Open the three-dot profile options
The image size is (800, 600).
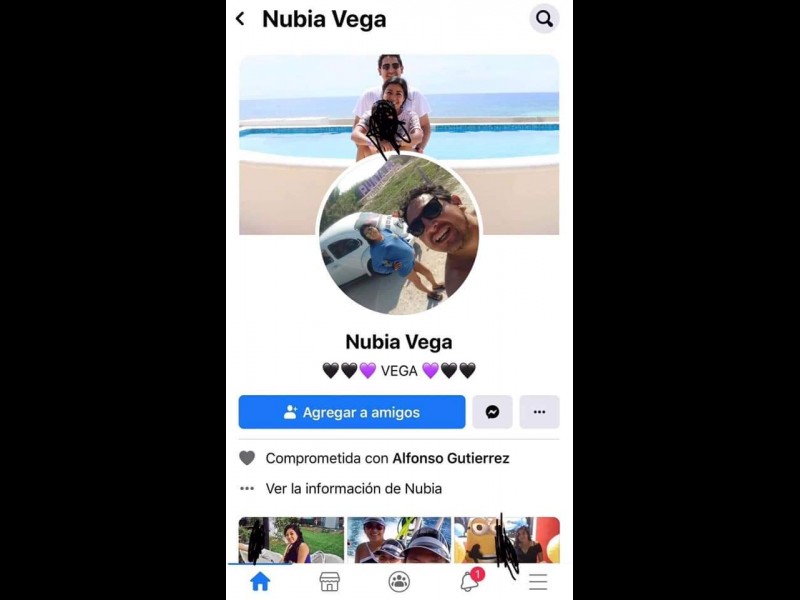click(539, 412)
